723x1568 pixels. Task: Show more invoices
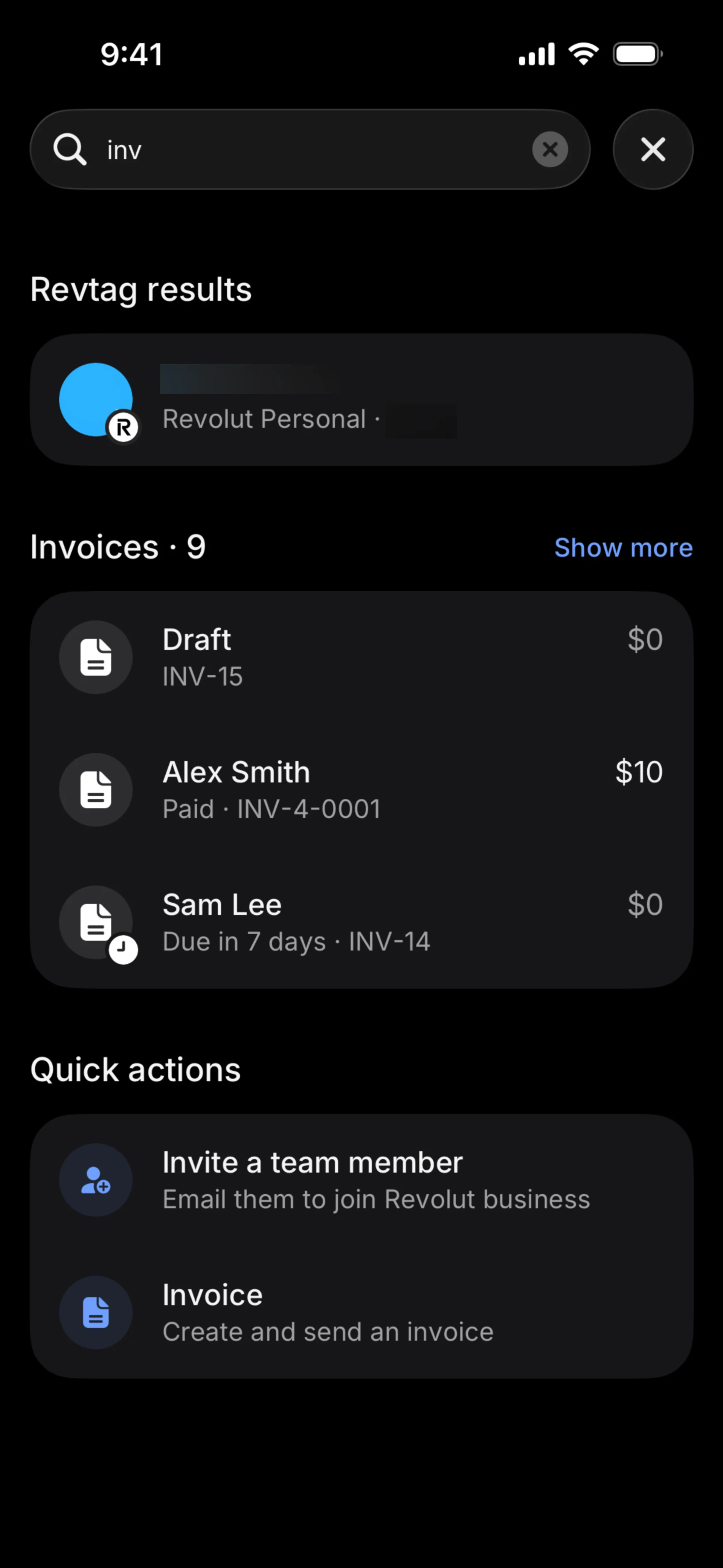(x=623, y=548)
